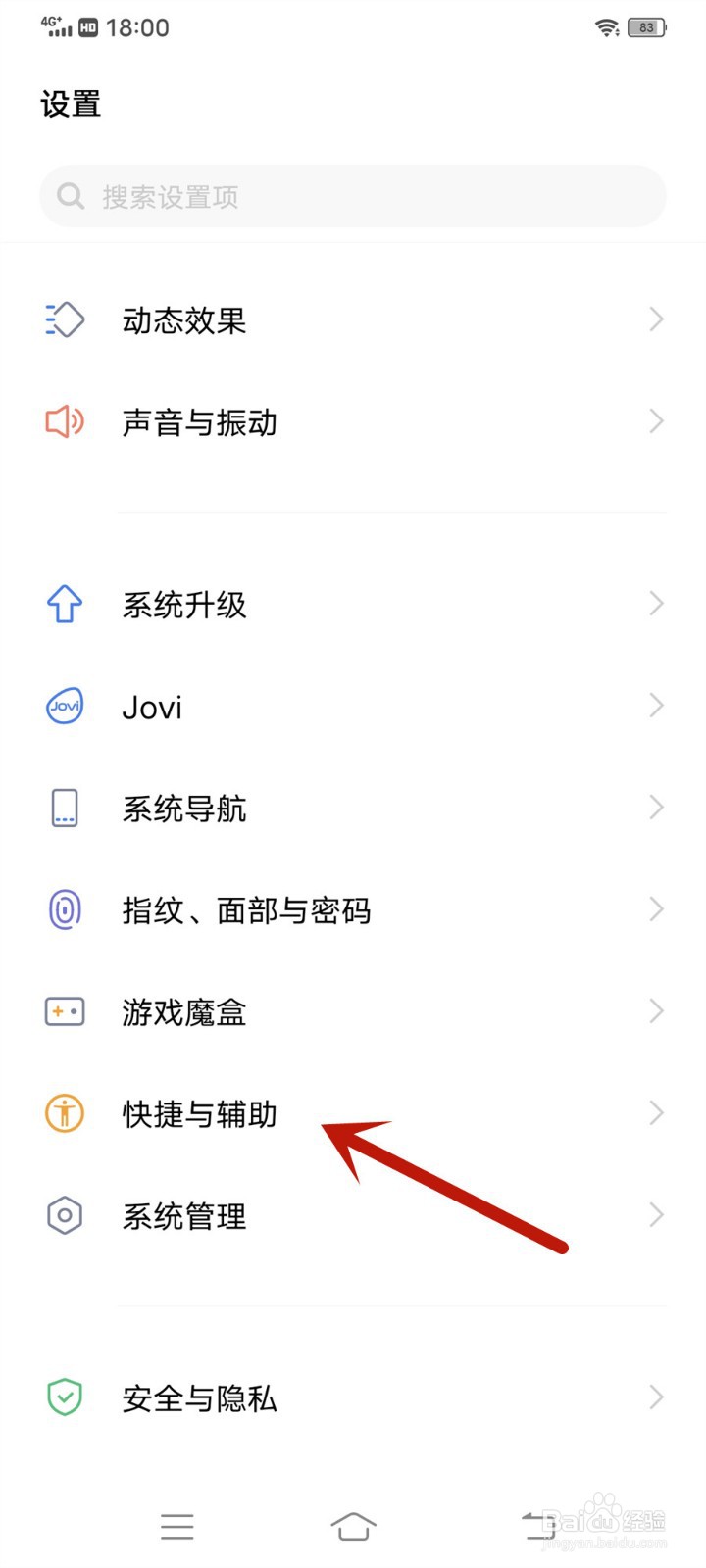This screenshot has height=1568, width=706.
Task: Open 声音与振动 settings
Action: click(x=353, y=422)
